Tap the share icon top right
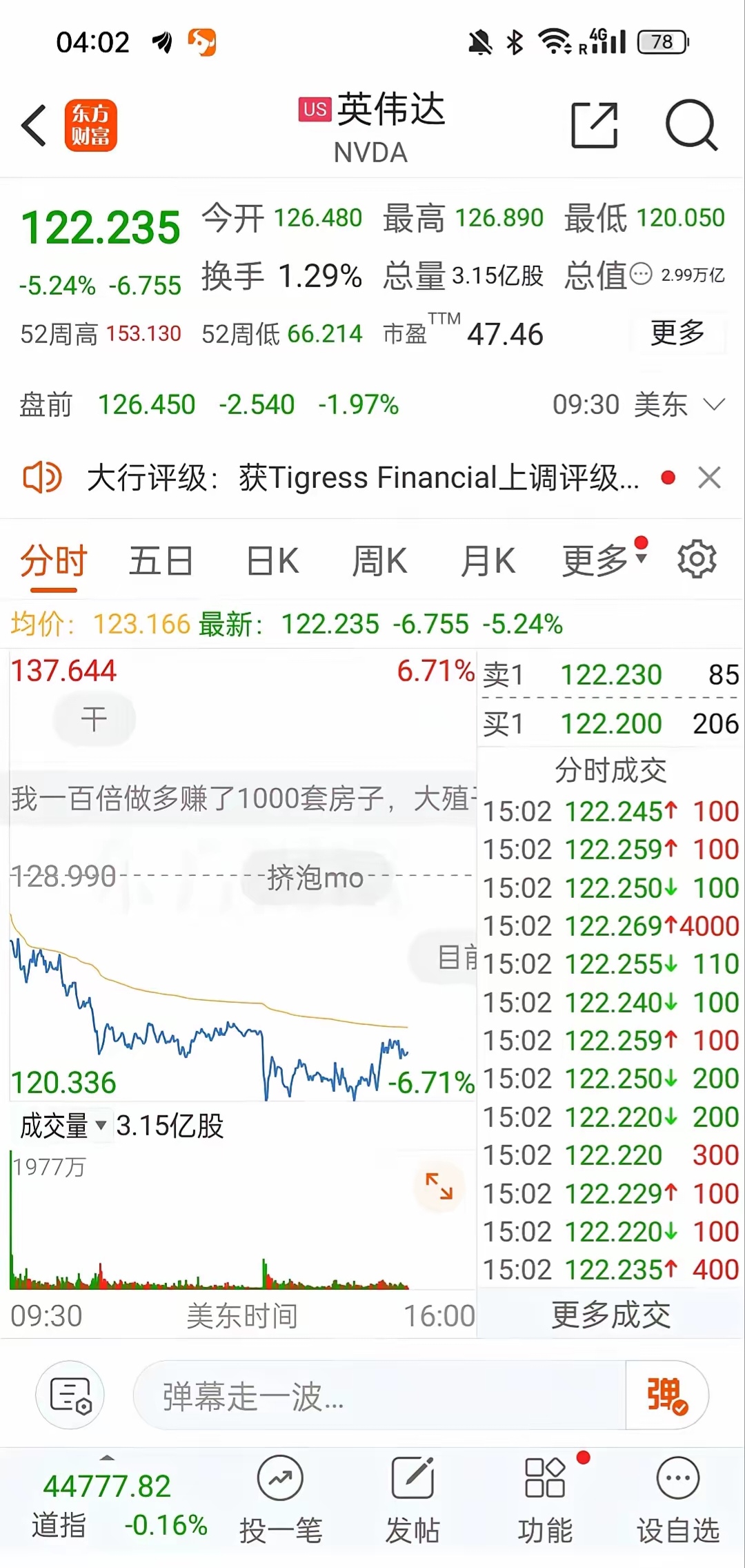Viewport: 745px width, 1568px height. [x=595, y=126]
